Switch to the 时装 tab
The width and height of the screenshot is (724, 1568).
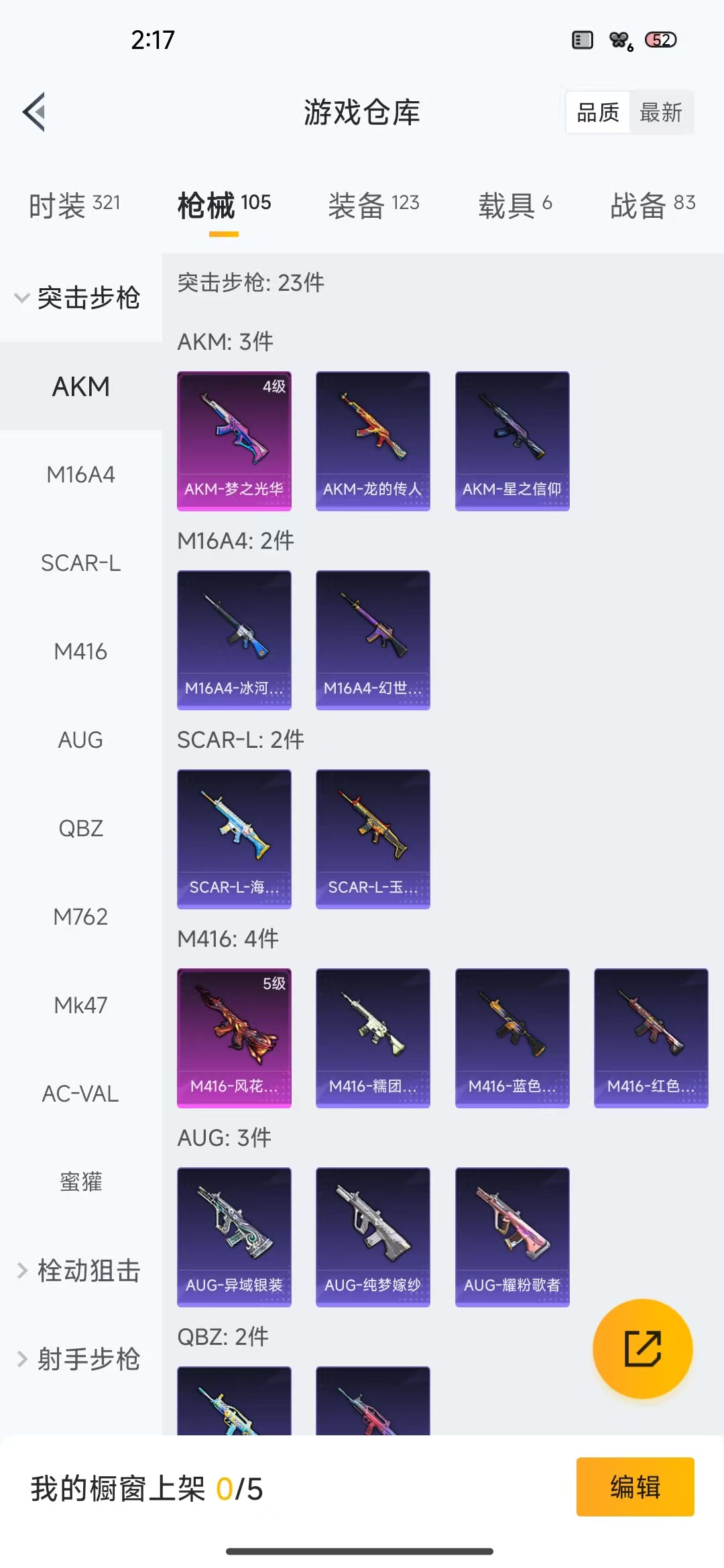(x=74, y=204)
